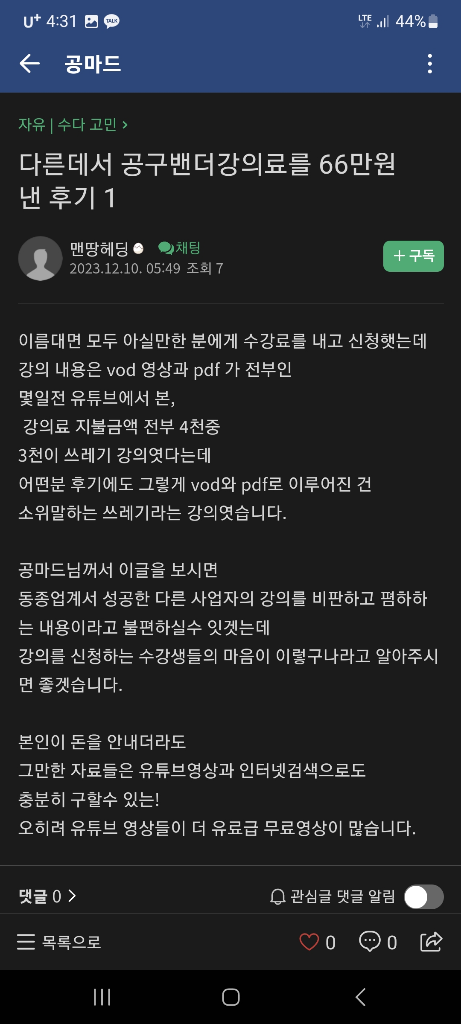Tap the system home button
Viewport: 461px width, 1024px height.
tap(230, 997)
